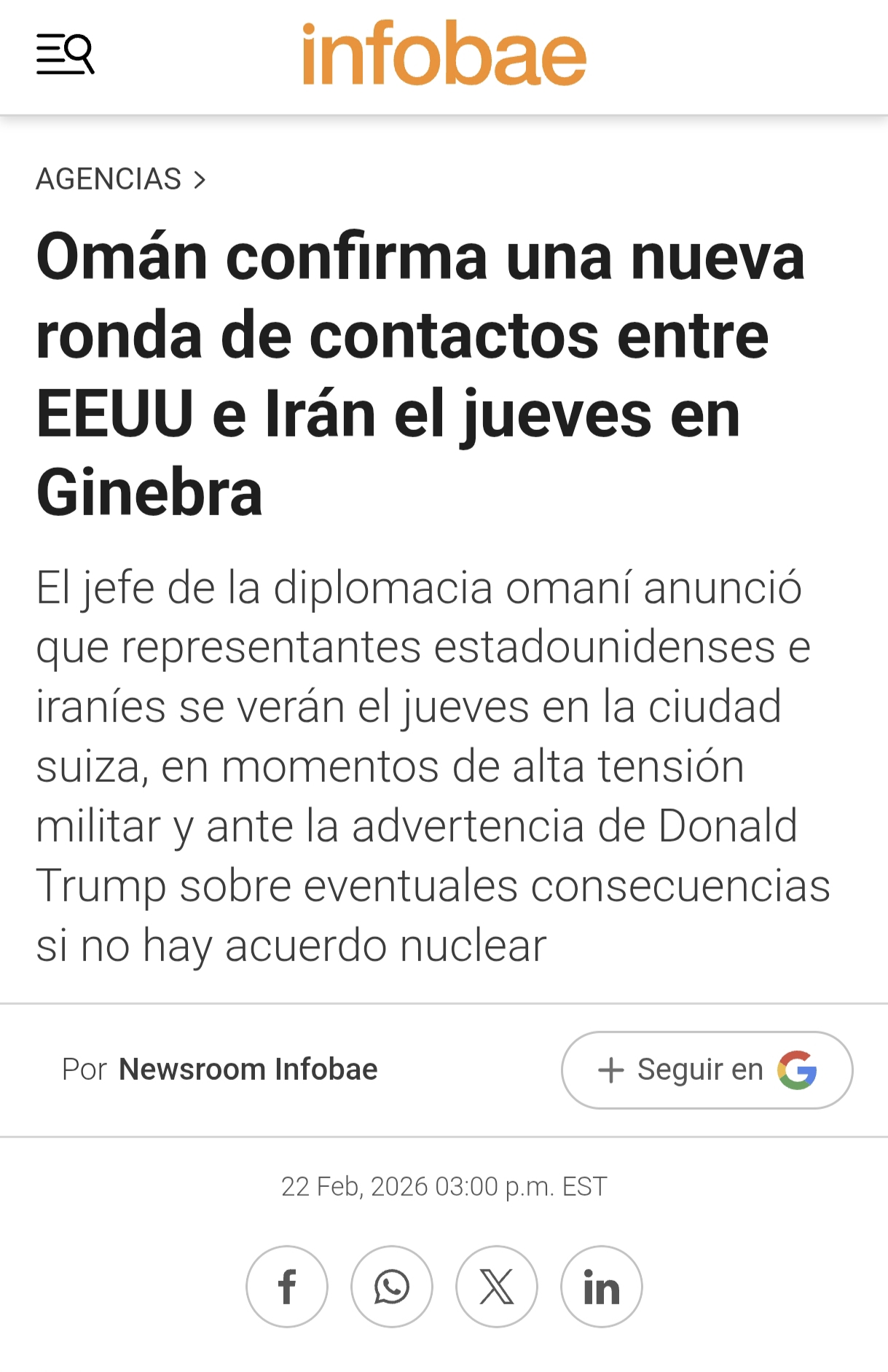
Task: Share article on LinkedIn
Action: 602,1286
